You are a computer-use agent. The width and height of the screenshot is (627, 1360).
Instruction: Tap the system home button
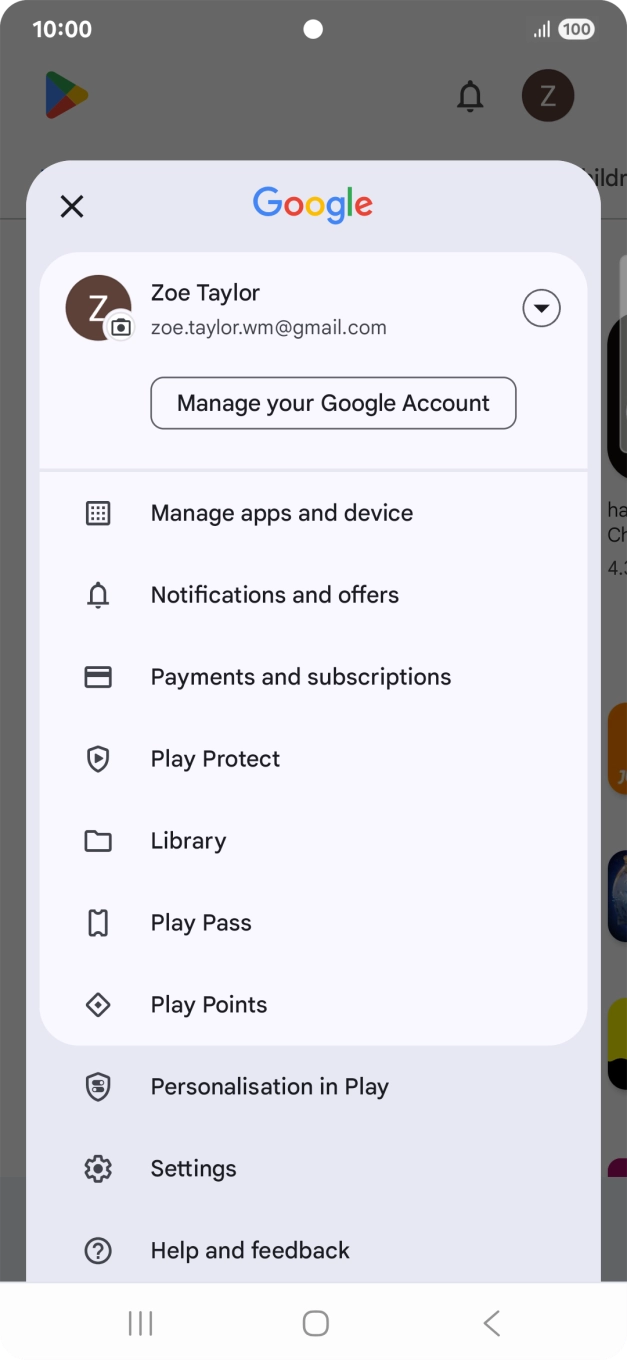(315, 1323)
